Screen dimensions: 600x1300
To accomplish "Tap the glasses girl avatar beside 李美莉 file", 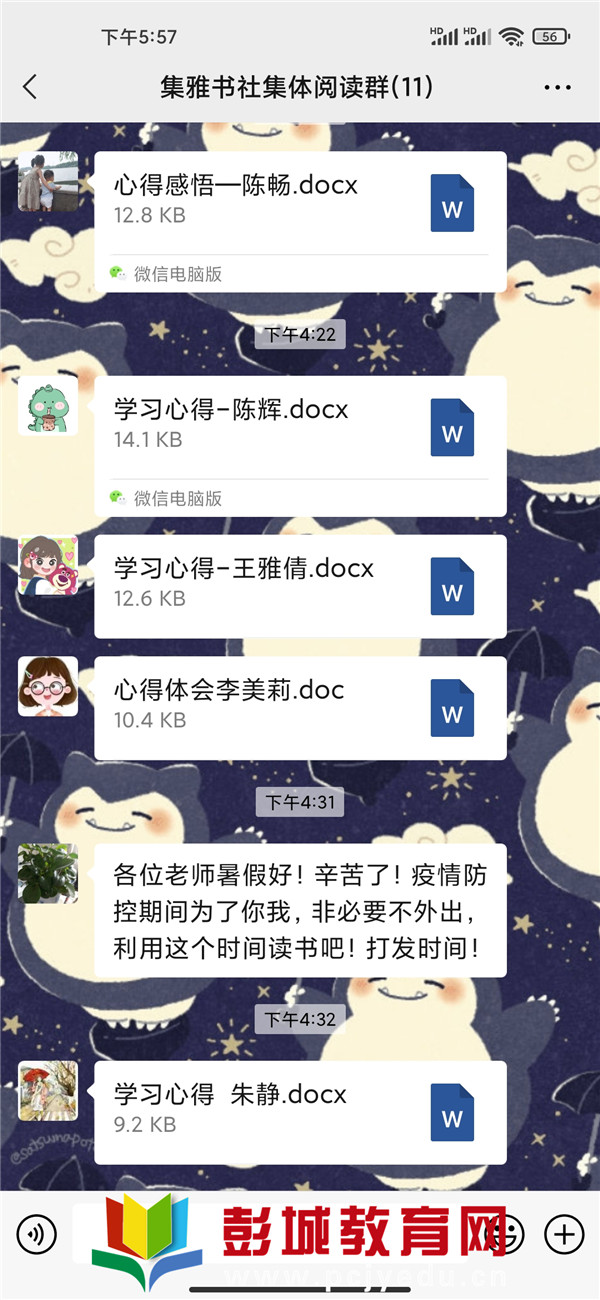I will [47, 686].
